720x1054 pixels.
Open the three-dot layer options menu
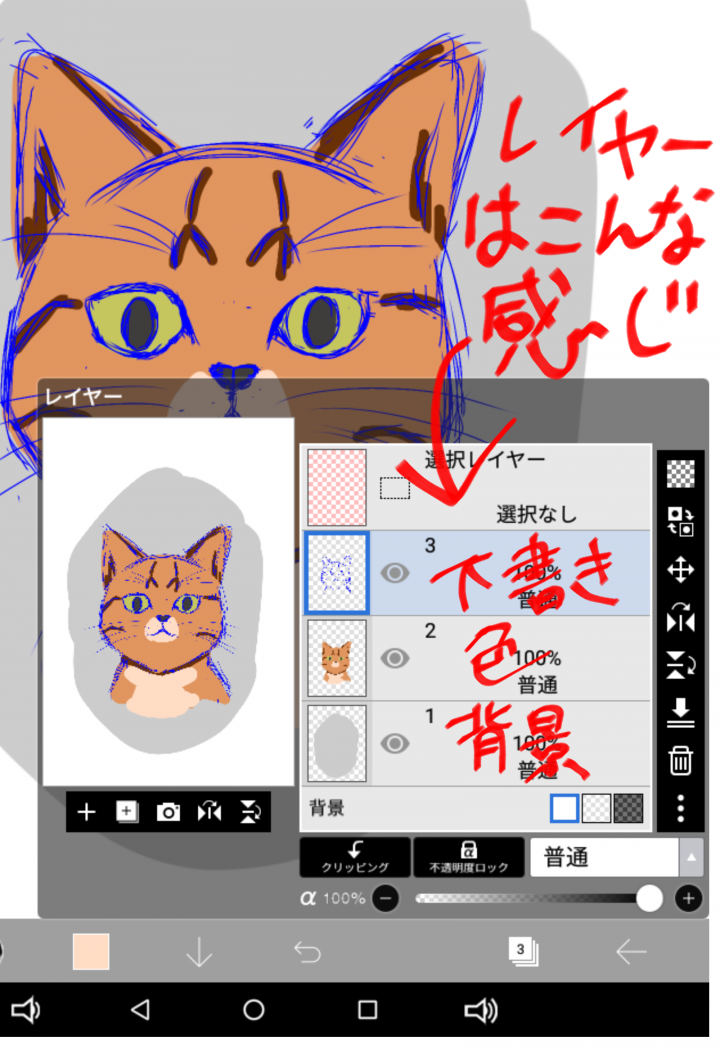tap(680, 808)
